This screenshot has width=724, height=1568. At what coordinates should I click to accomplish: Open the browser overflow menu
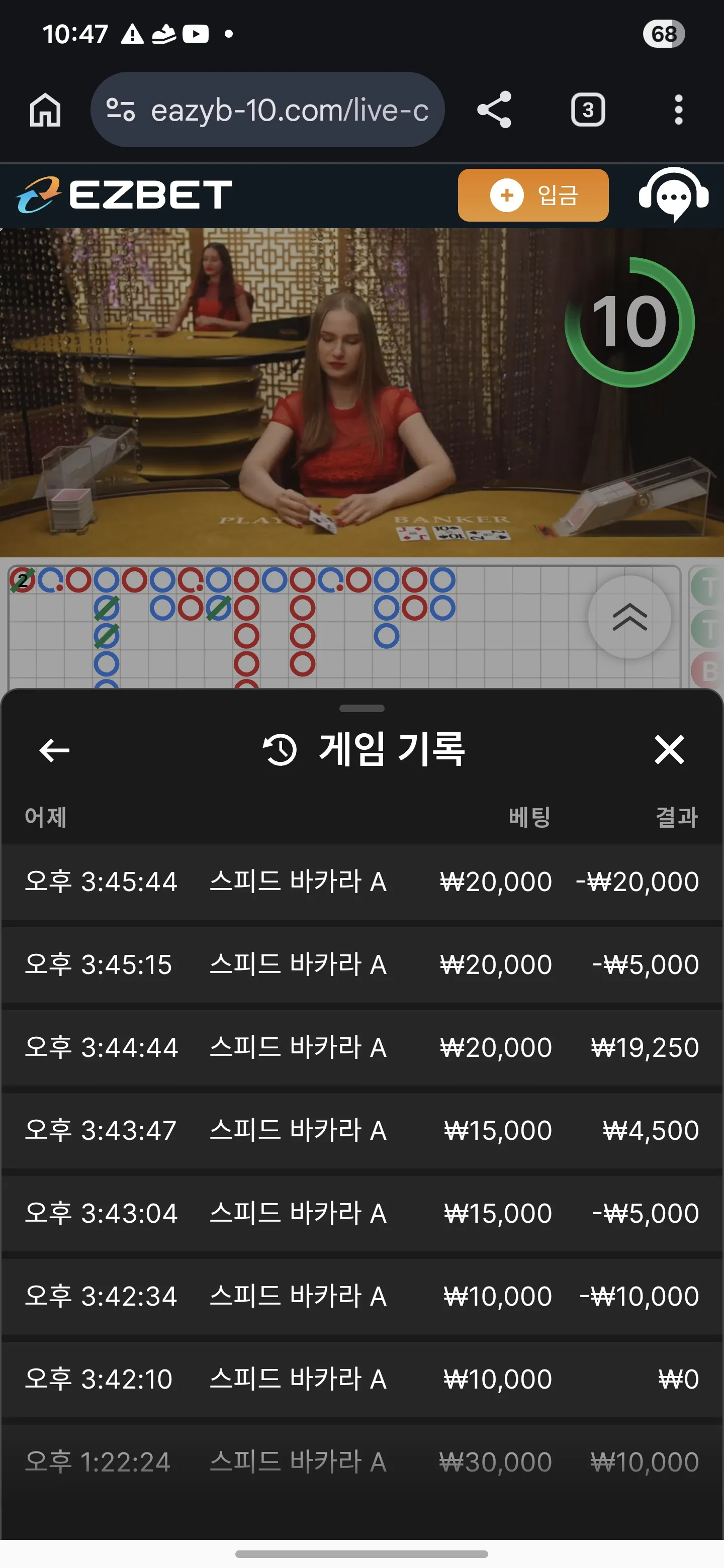click(678, 110)
